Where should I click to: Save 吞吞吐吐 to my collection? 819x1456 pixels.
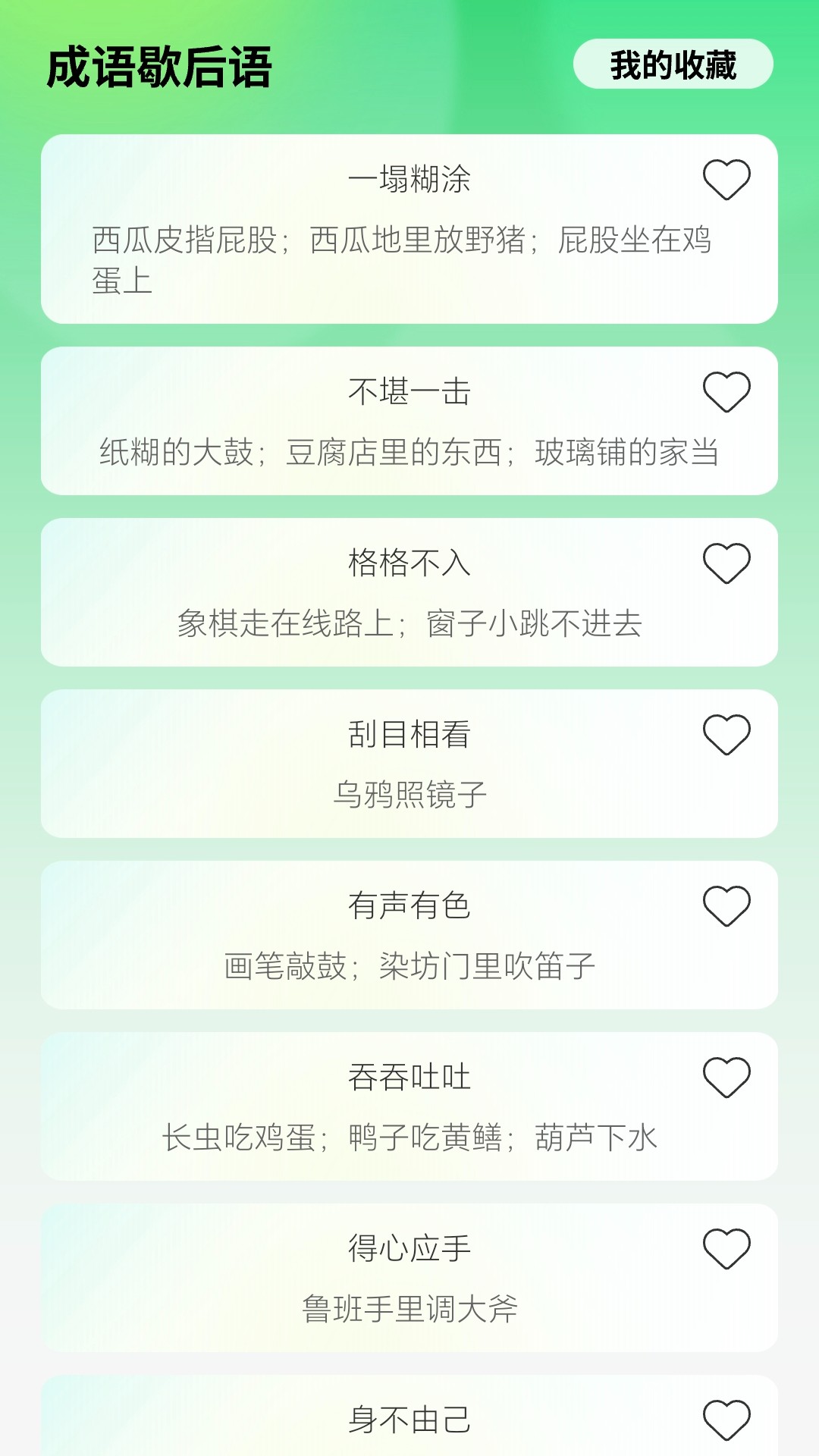(726, 1078)
